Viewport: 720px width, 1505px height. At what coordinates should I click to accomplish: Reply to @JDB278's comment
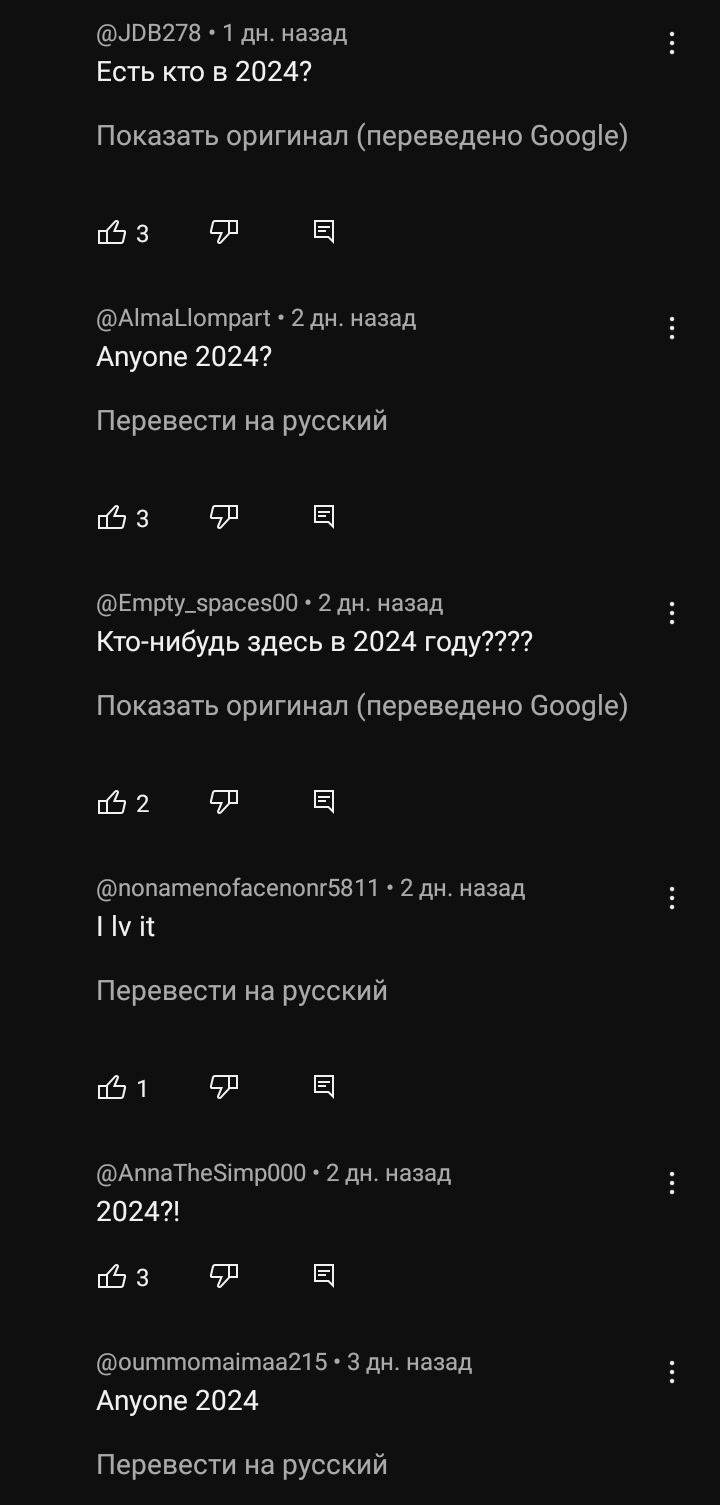click(x=324, y=232)
